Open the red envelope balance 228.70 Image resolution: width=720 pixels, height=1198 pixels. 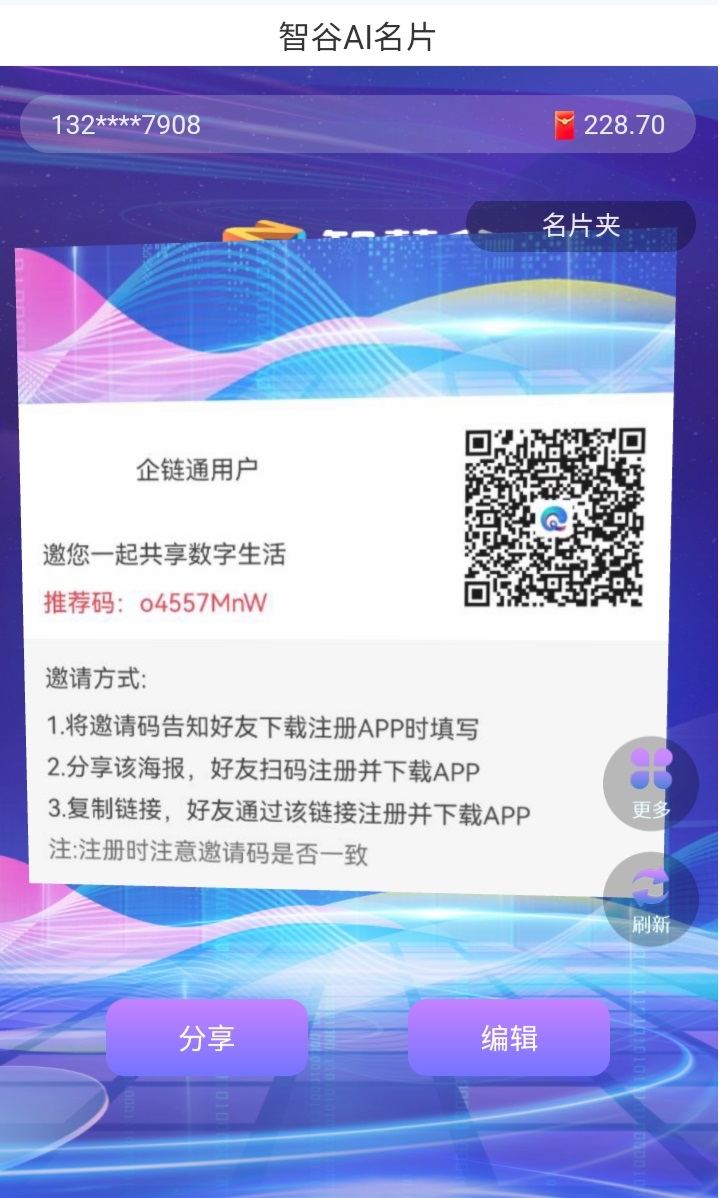click(x=610, y=125)
